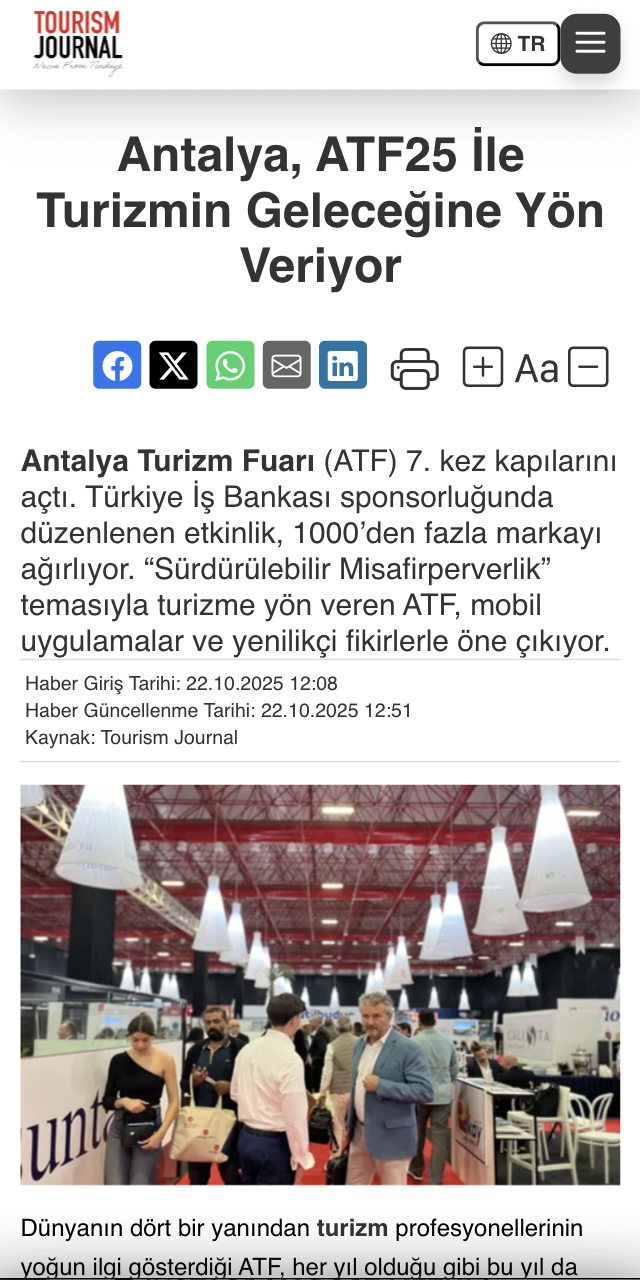Share the article on X
This screenshot has height=1280, width=640.
pyautogui.click(x=173, y=366)
